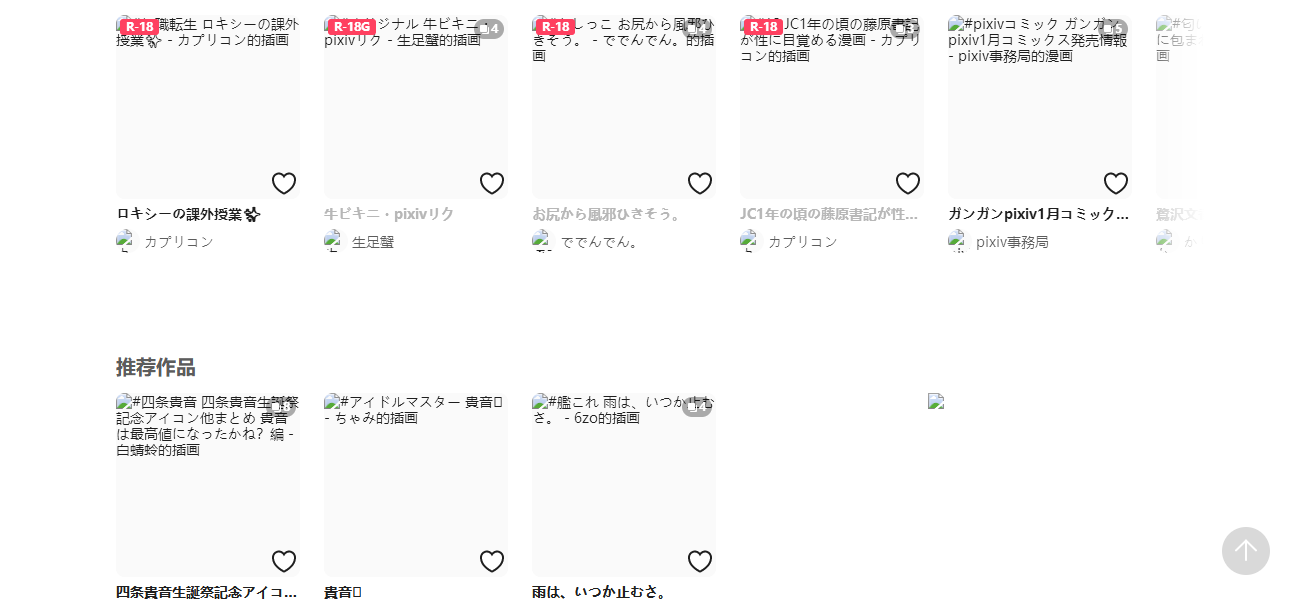
Task: View artist ででんでん。's profile
Action: pos(600,242)
